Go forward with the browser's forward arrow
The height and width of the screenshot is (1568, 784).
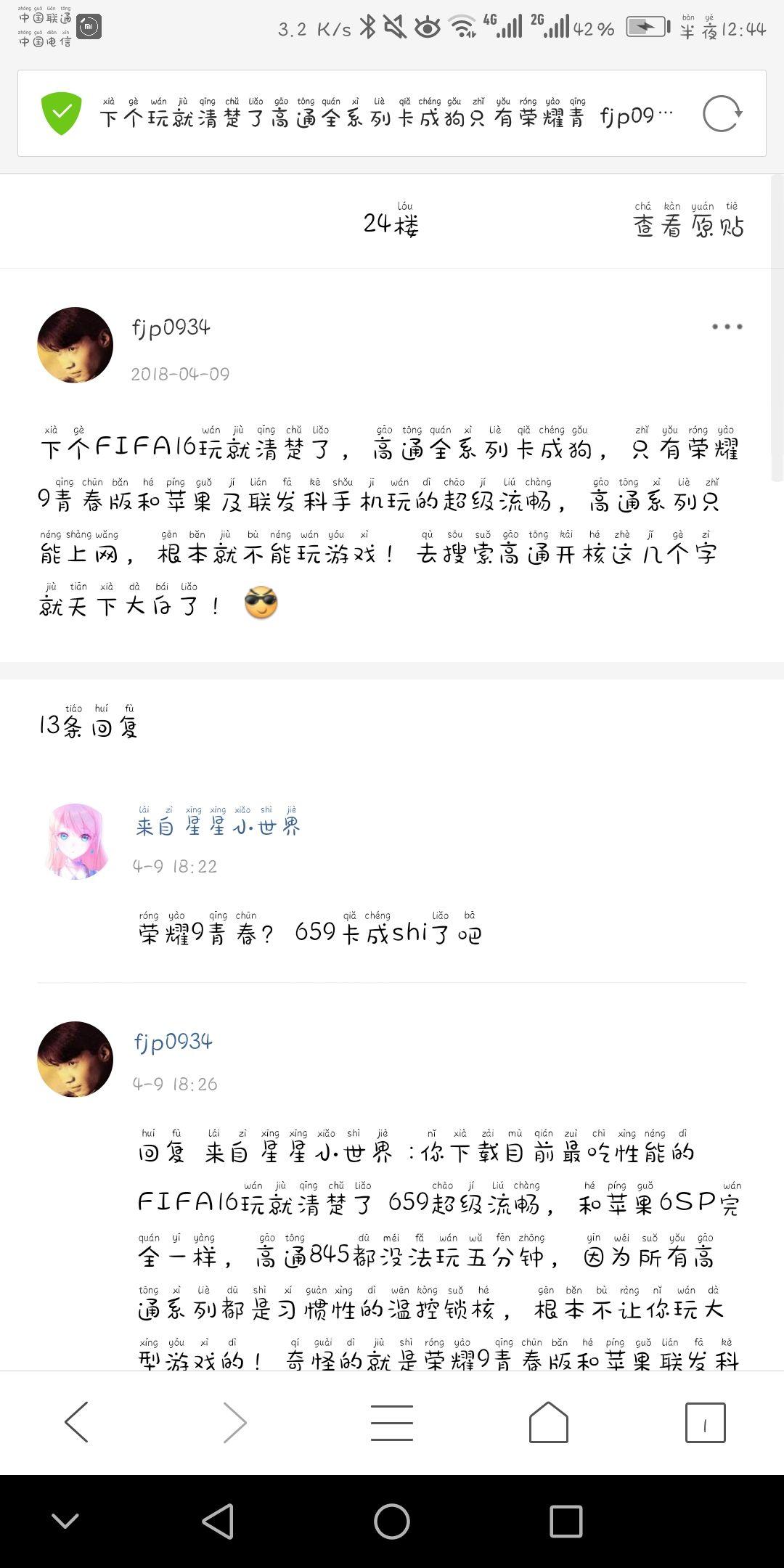pyautogui.click(x=234, y=1422)
